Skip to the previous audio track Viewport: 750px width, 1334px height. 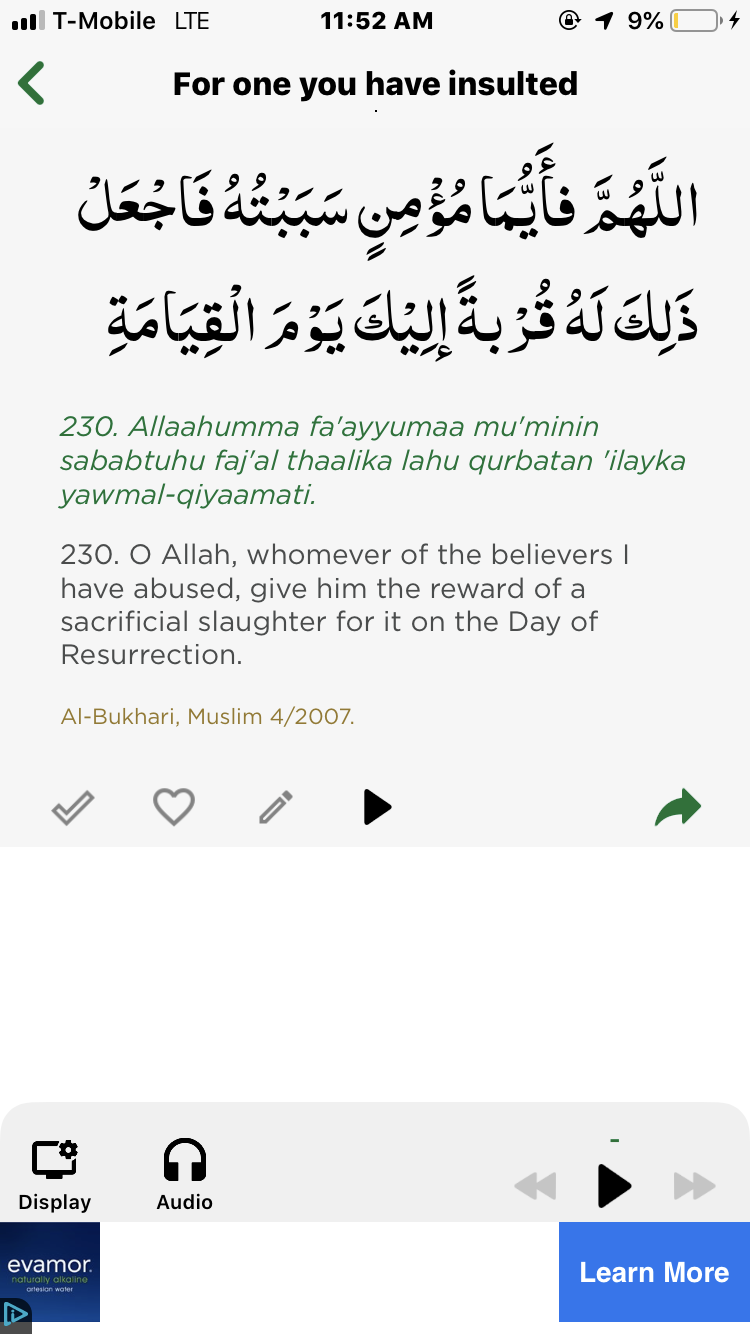click(535, 1186)
